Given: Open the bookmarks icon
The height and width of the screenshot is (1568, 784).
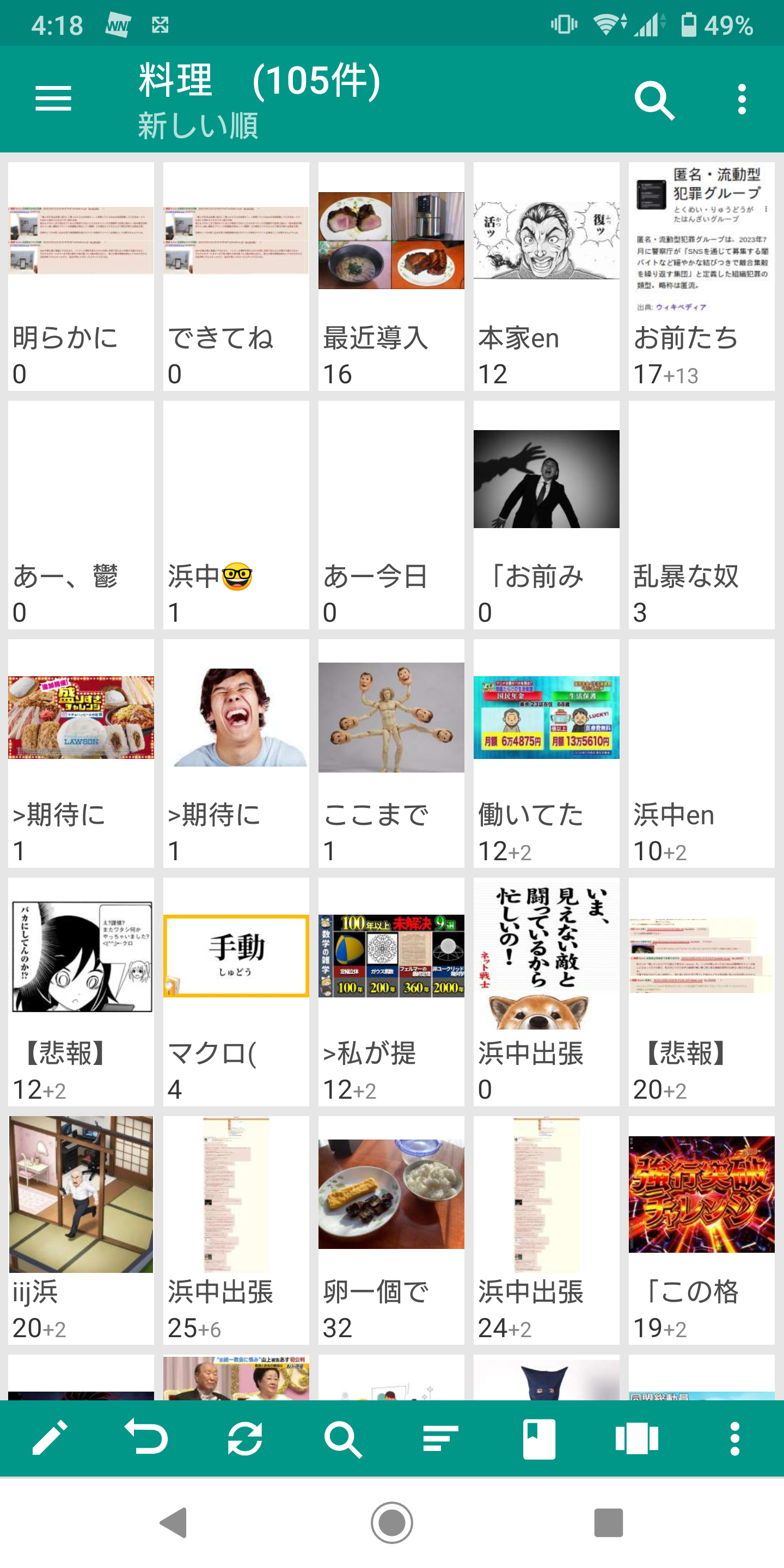Looking at the screenshot, I should [x=540, y=1439].
